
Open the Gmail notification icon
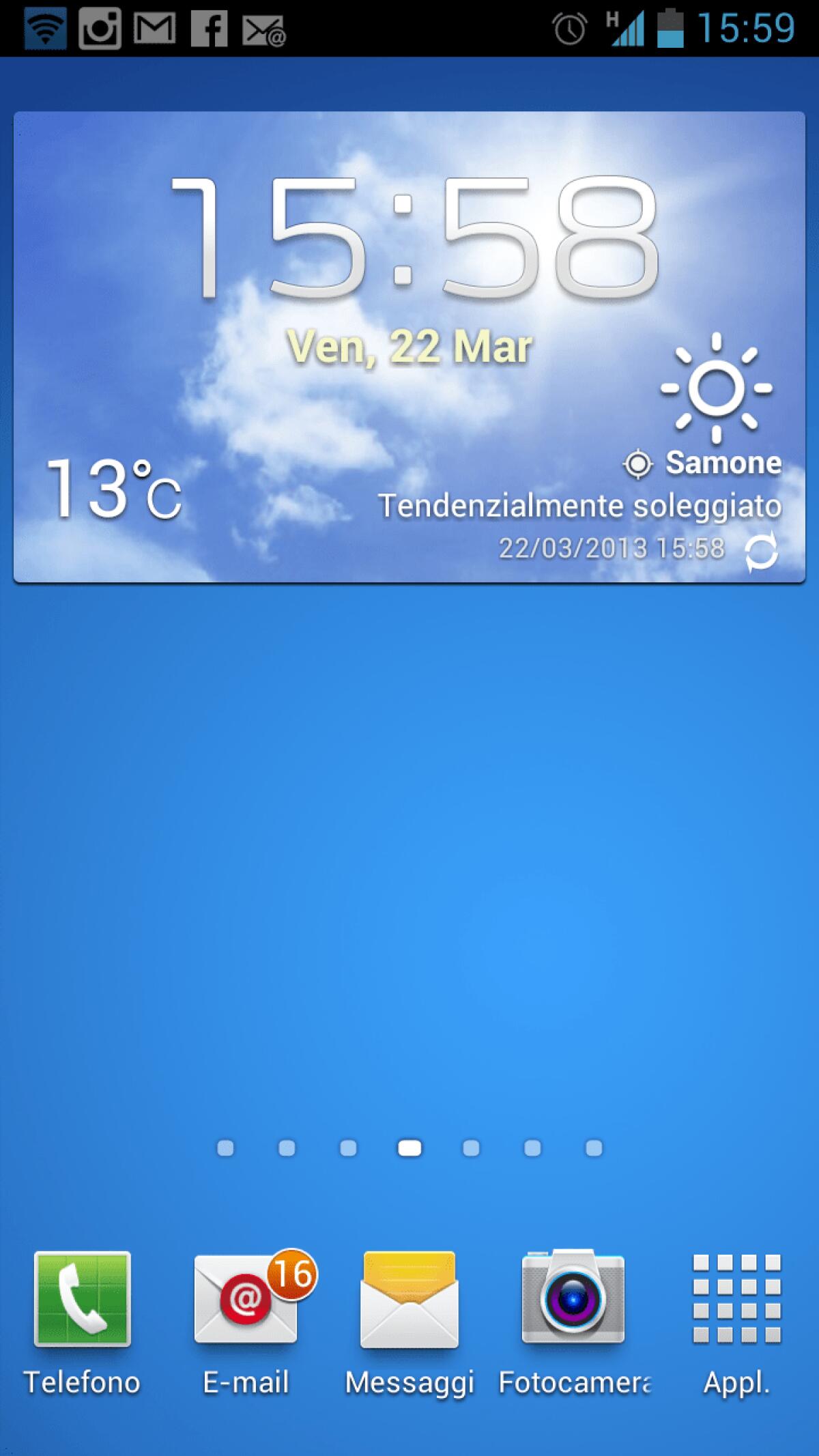pos(156,29)
